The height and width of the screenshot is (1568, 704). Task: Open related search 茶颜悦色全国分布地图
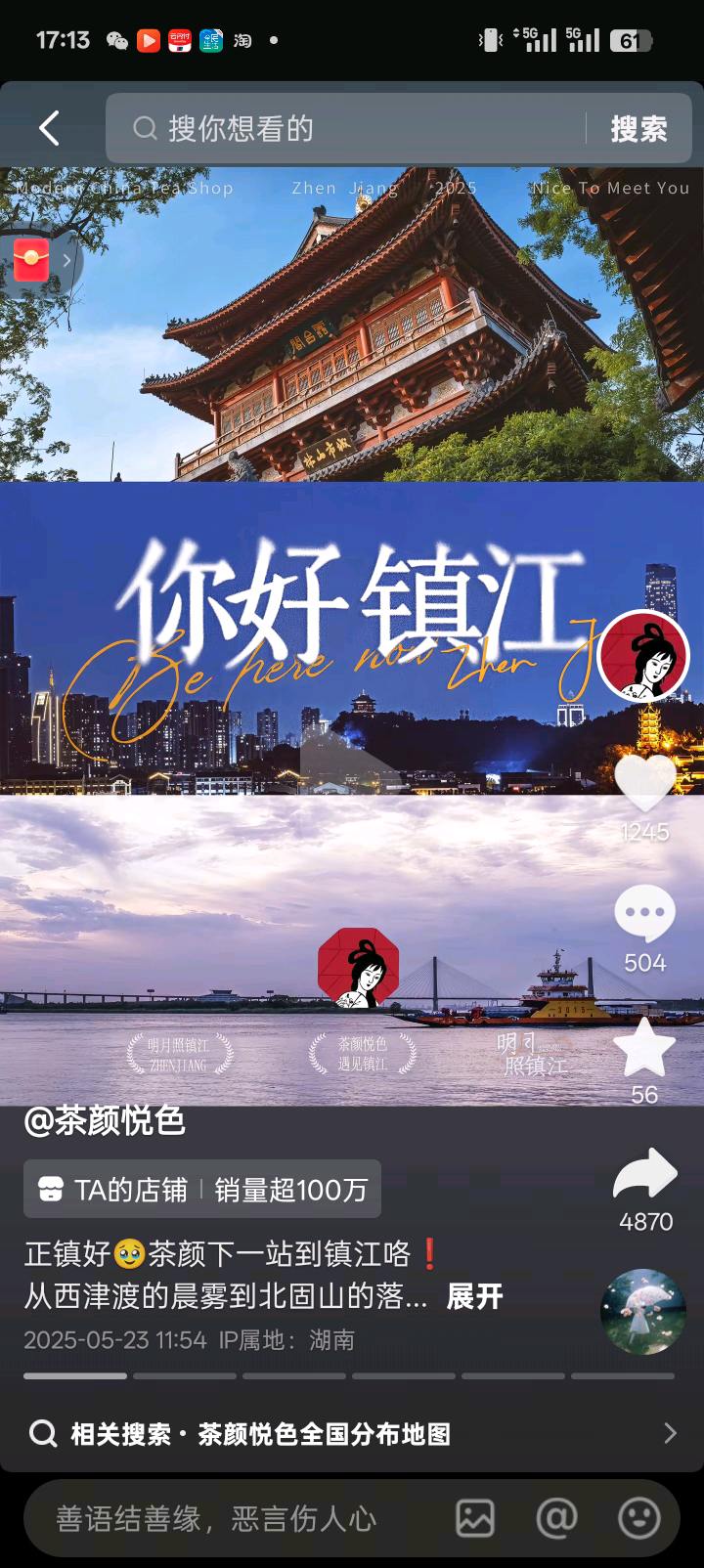coord(352,1434)
